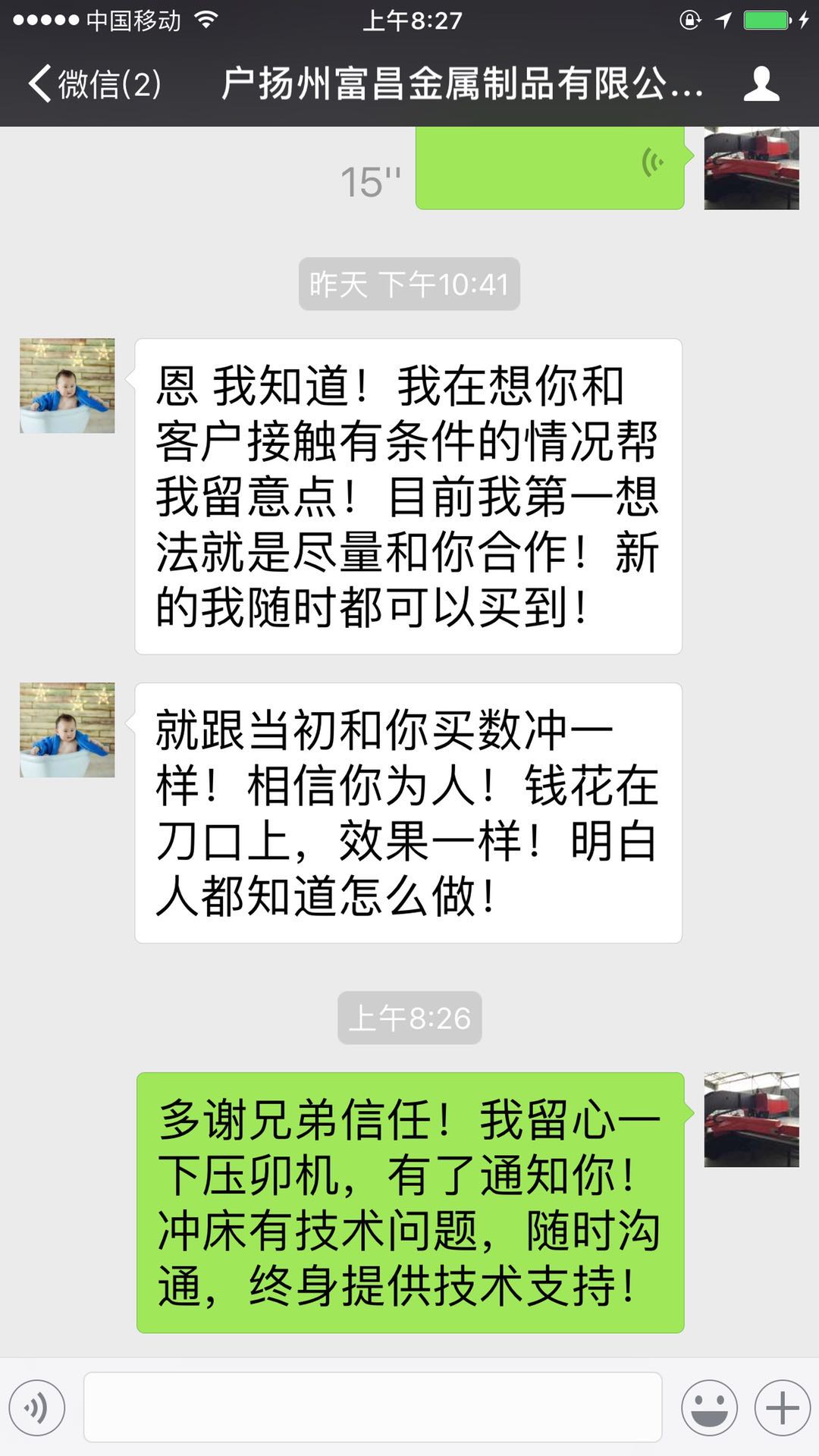819x1456 pixels.
Task: Open the emoji sticker panel
Action: pos(709,1407)
